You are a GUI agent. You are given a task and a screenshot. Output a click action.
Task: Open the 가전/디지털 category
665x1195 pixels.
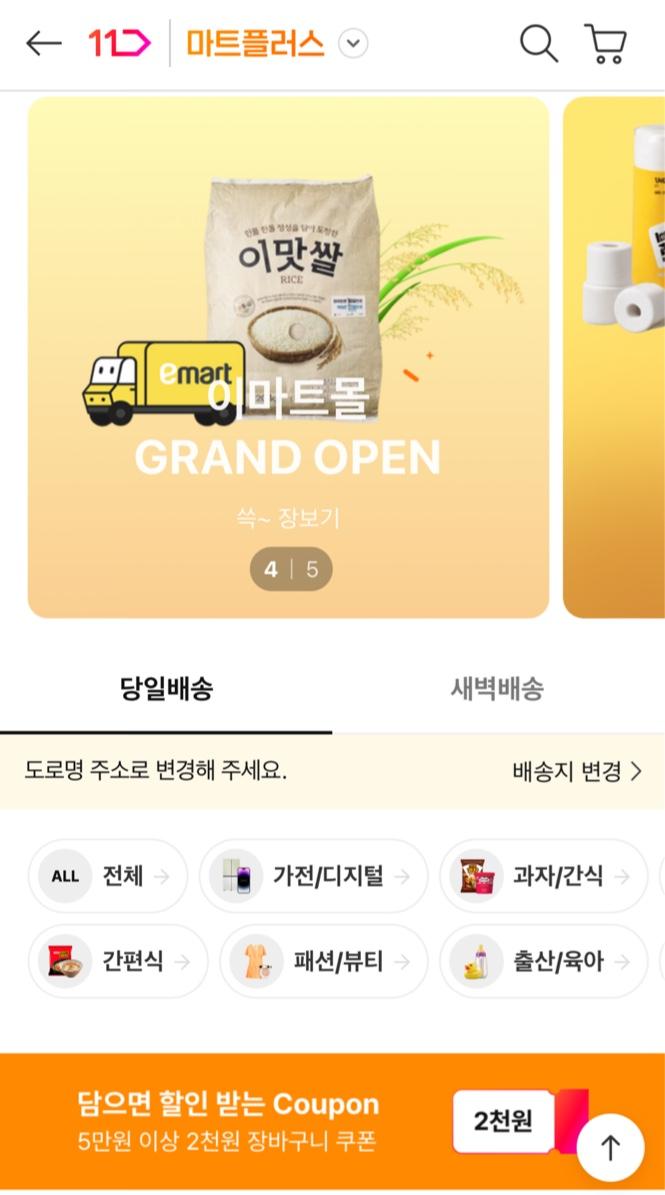pos(314,876)
